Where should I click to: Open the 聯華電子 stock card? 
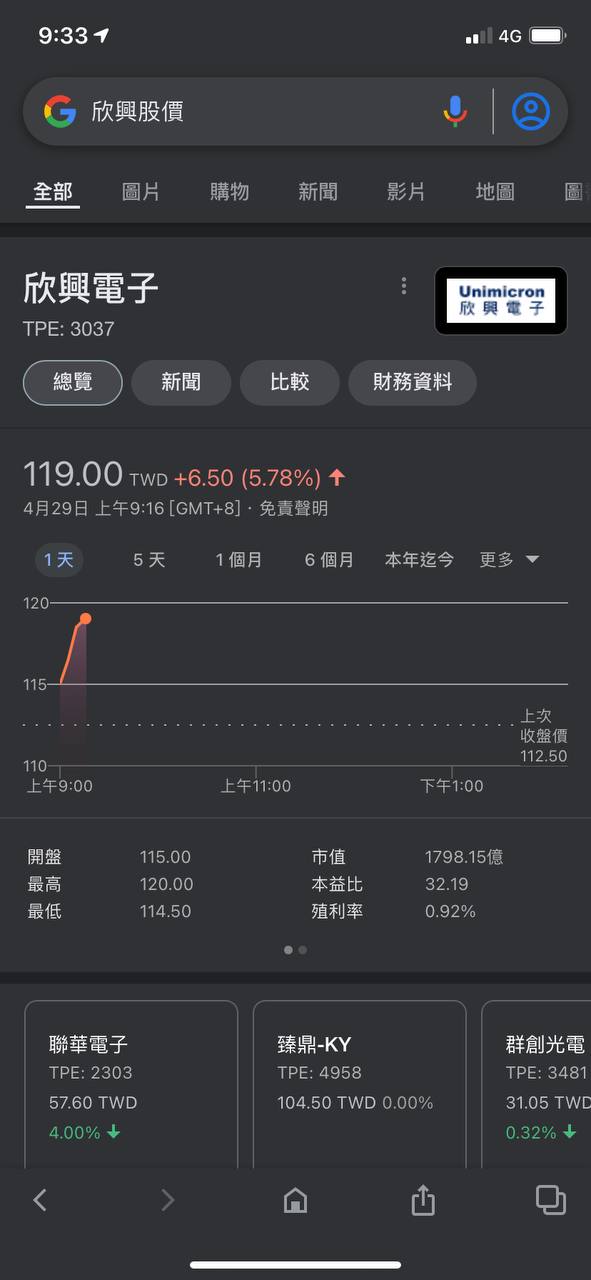click(131, 1084)
